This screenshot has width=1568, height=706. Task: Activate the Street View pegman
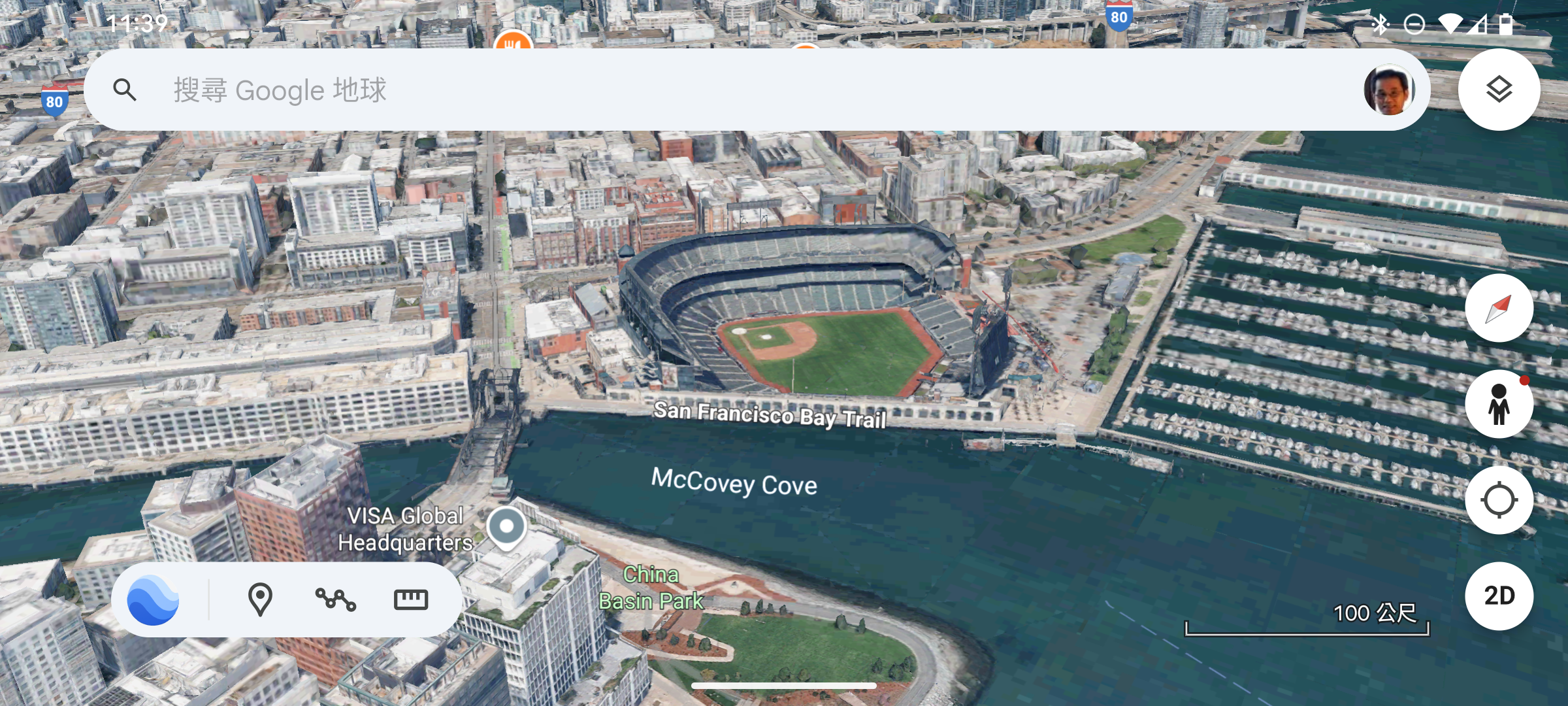(x=1499, y=405)
